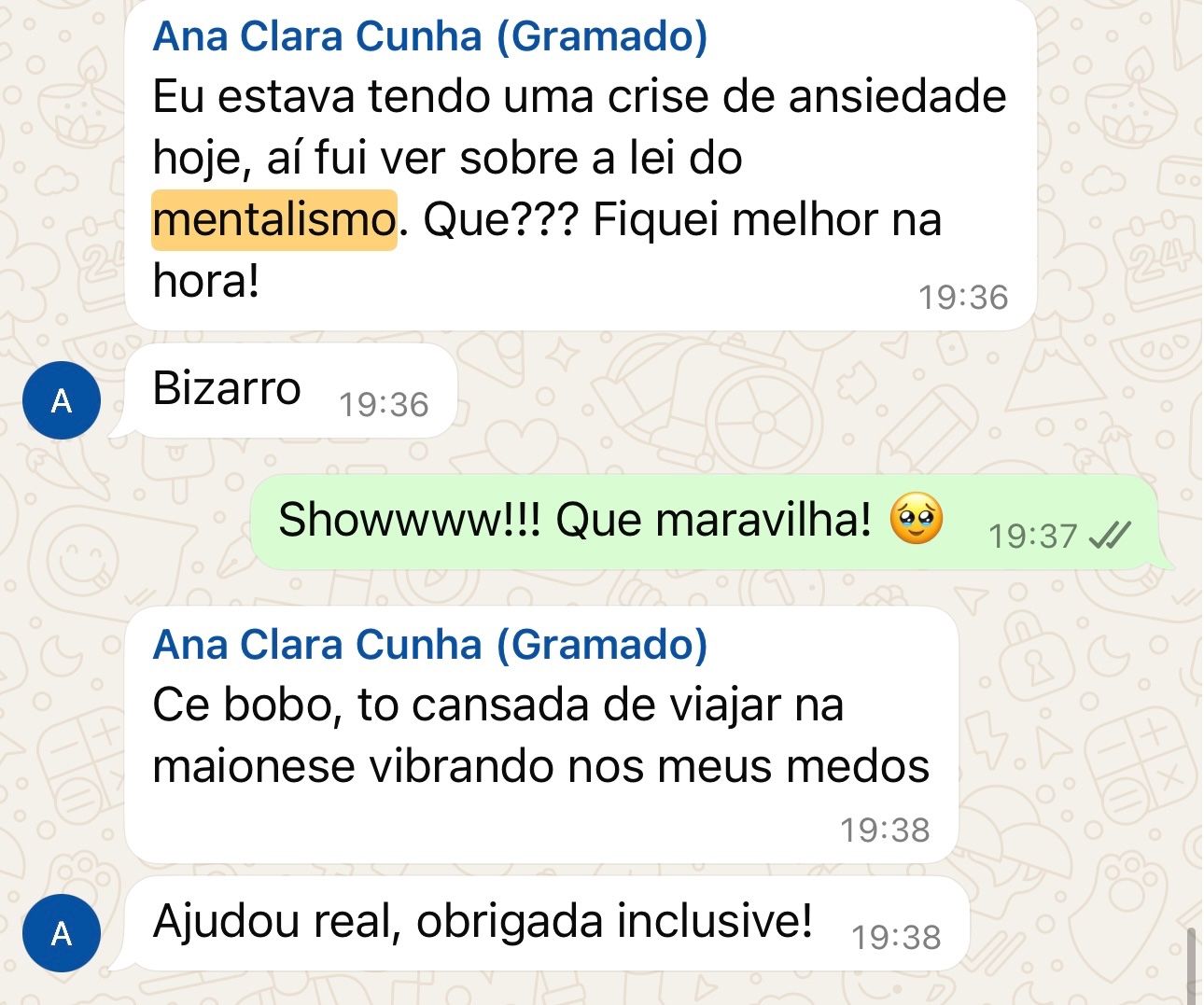This screenshot has height=1005, width=1204.
Task: Open Ana Clara Cunha's name above the crise de ansiedade message
Action: click(429, 37)
